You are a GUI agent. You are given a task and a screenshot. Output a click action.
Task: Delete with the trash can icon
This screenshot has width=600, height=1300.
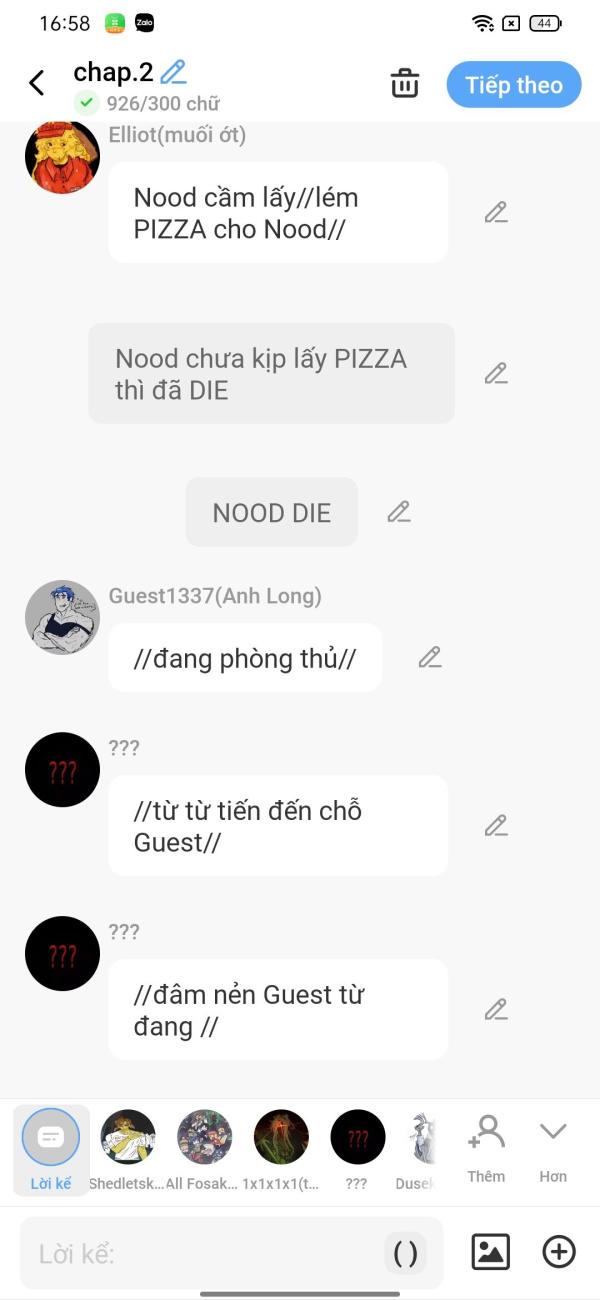(405, 84)
